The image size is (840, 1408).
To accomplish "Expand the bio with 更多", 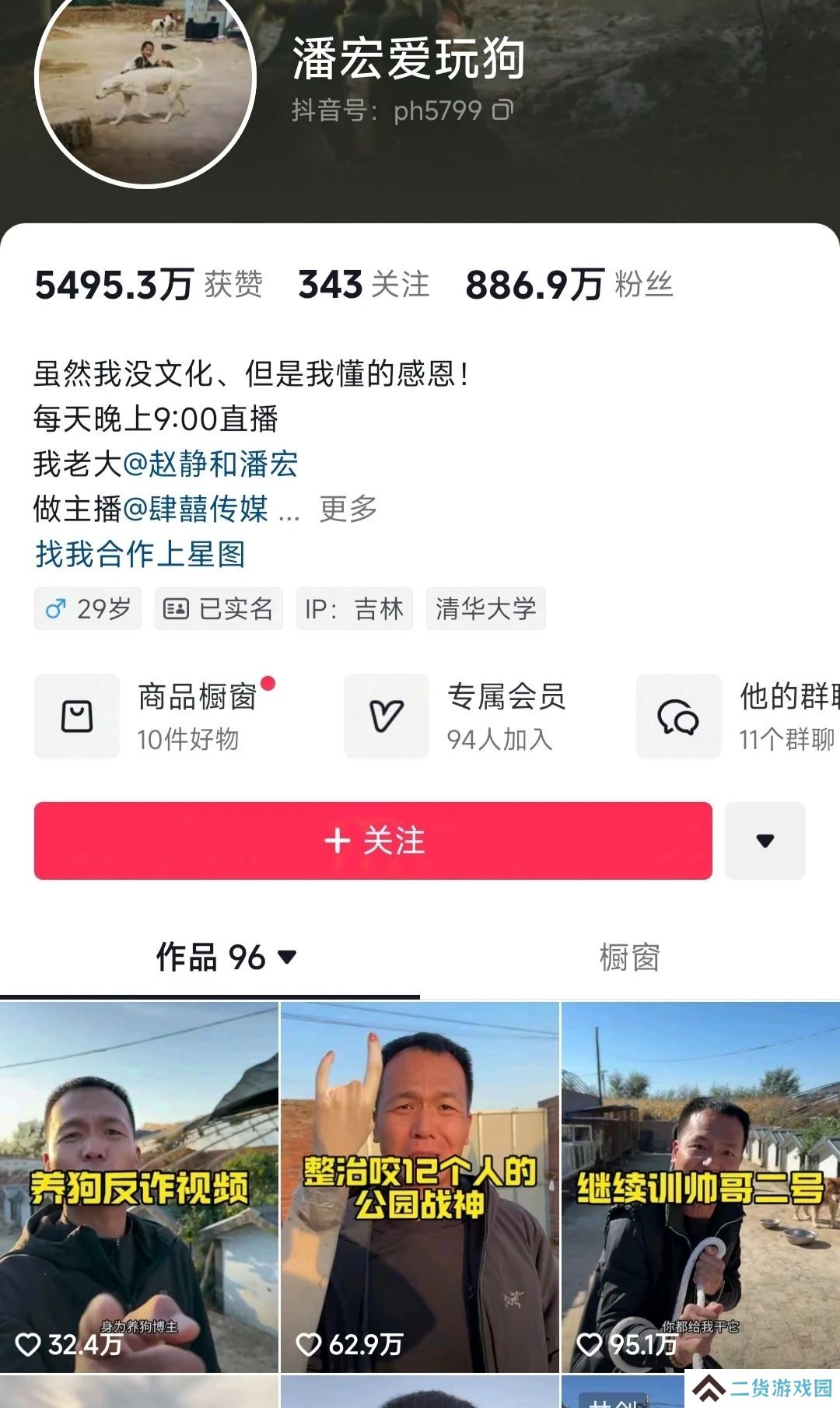I will click(348, 510).
